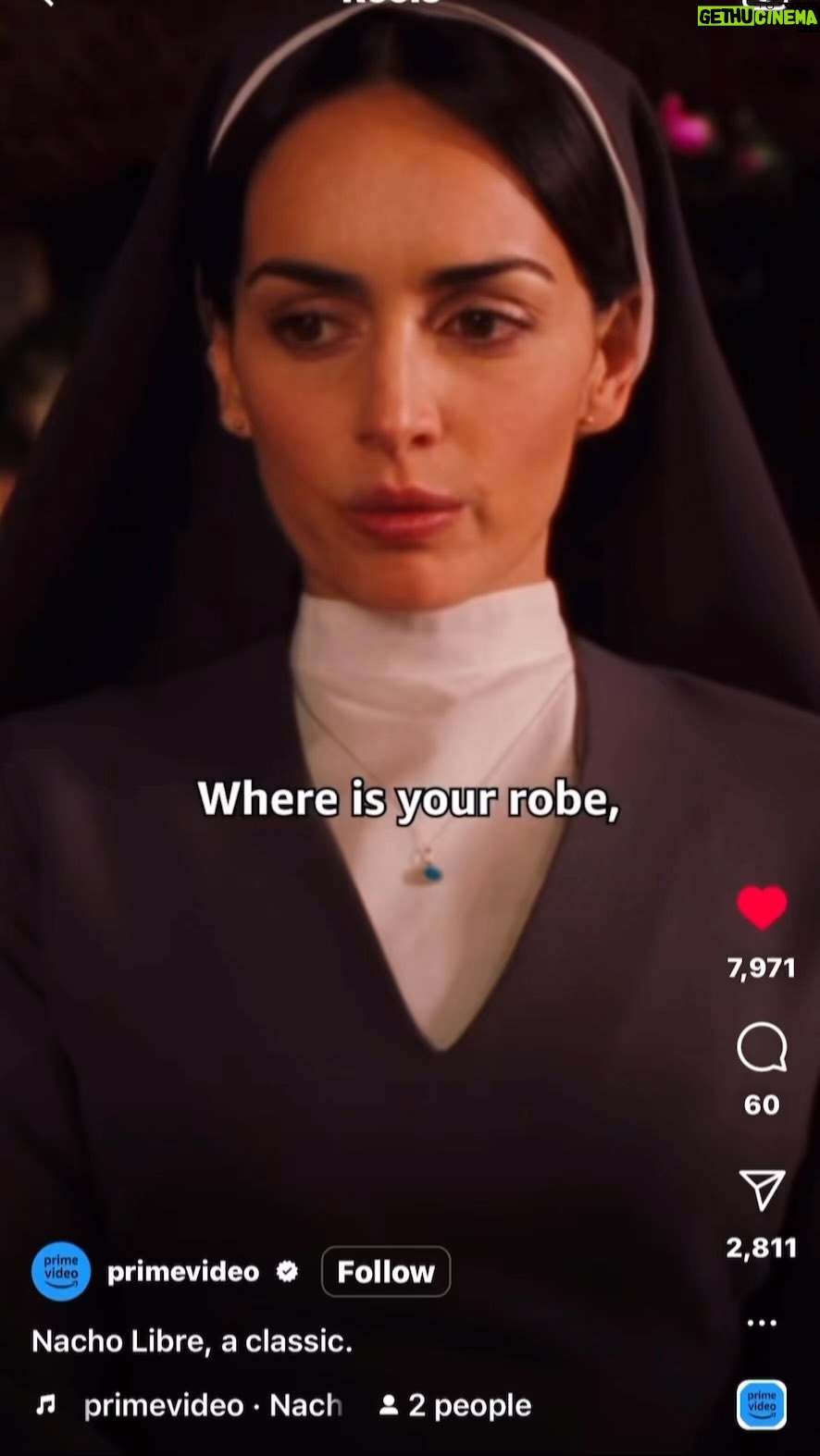Share the reel via paper plane icon
Screen dimensions: 820x1456
click(x=762, y=1190)
